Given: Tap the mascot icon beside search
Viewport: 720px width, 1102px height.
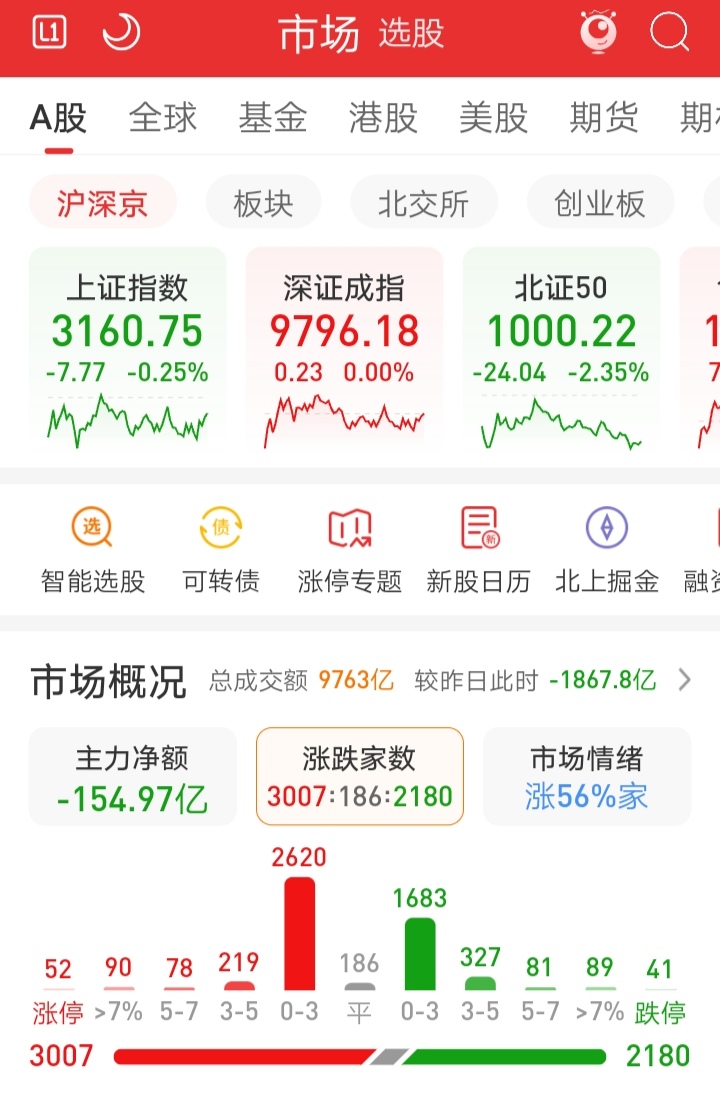Looking at the screenshot, I should point(597,33).
